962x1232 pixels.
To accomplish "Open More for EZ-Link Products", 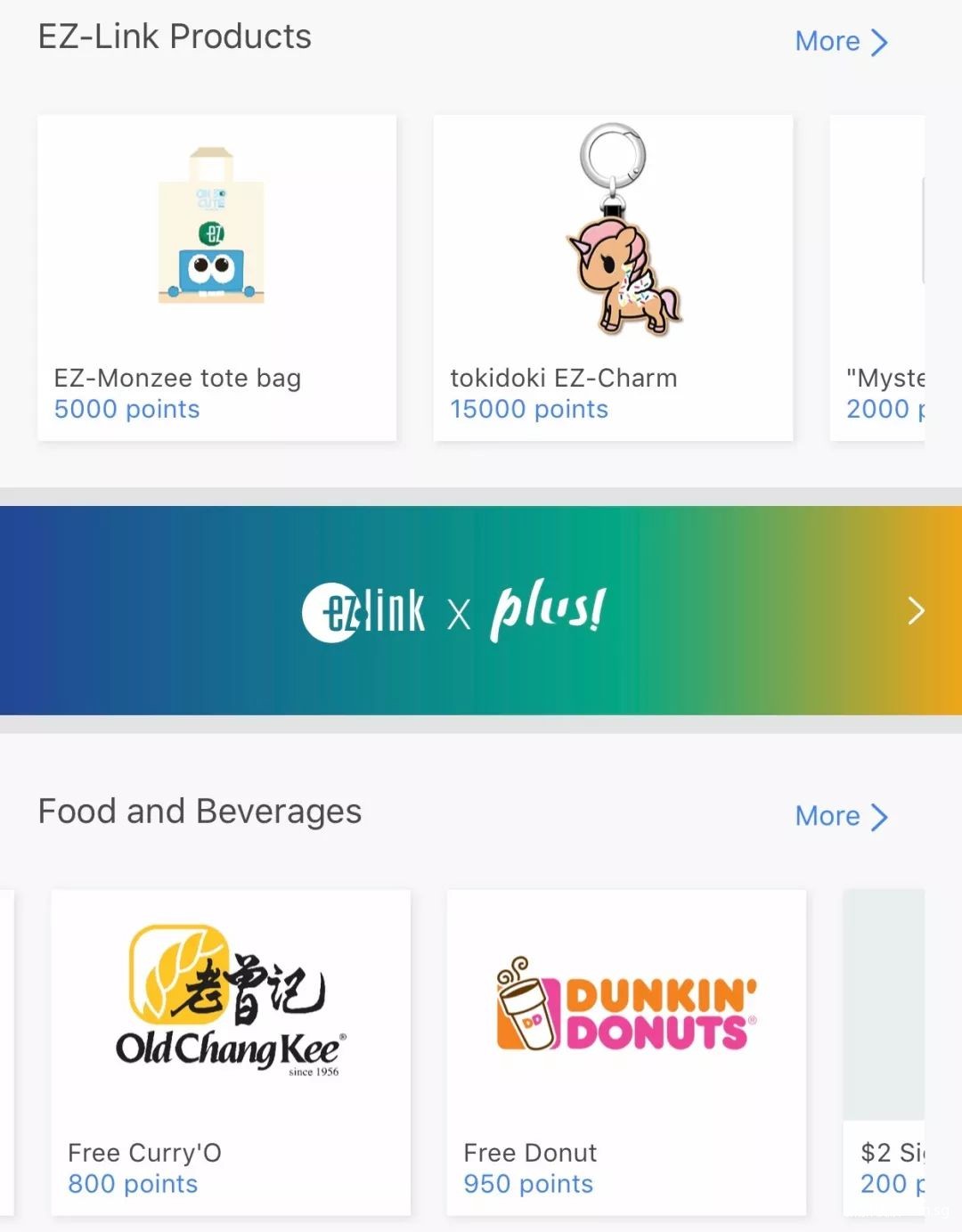I will click(841, 42).
